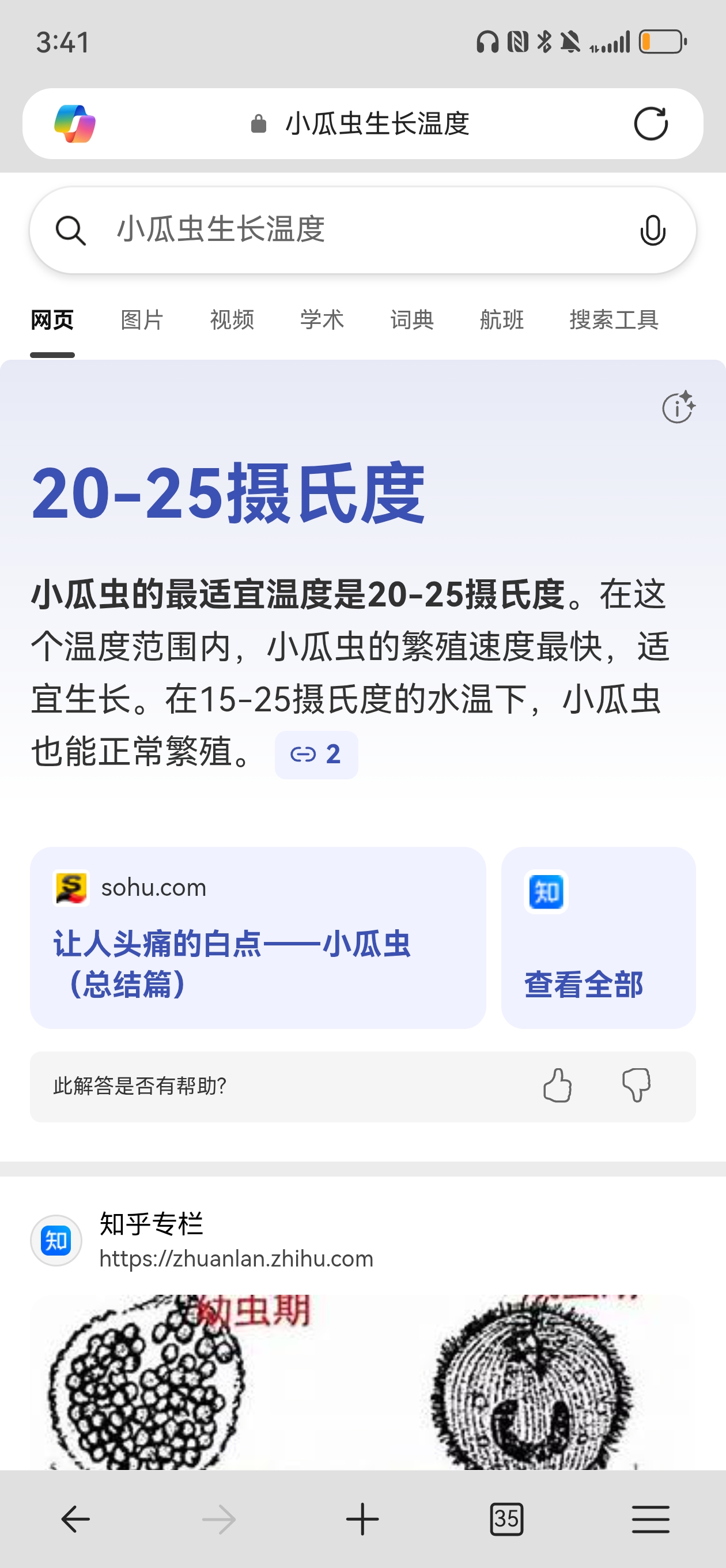Open a new tab with the plus button
This screenshot has width=726, height=1568.
[362, 1520]
